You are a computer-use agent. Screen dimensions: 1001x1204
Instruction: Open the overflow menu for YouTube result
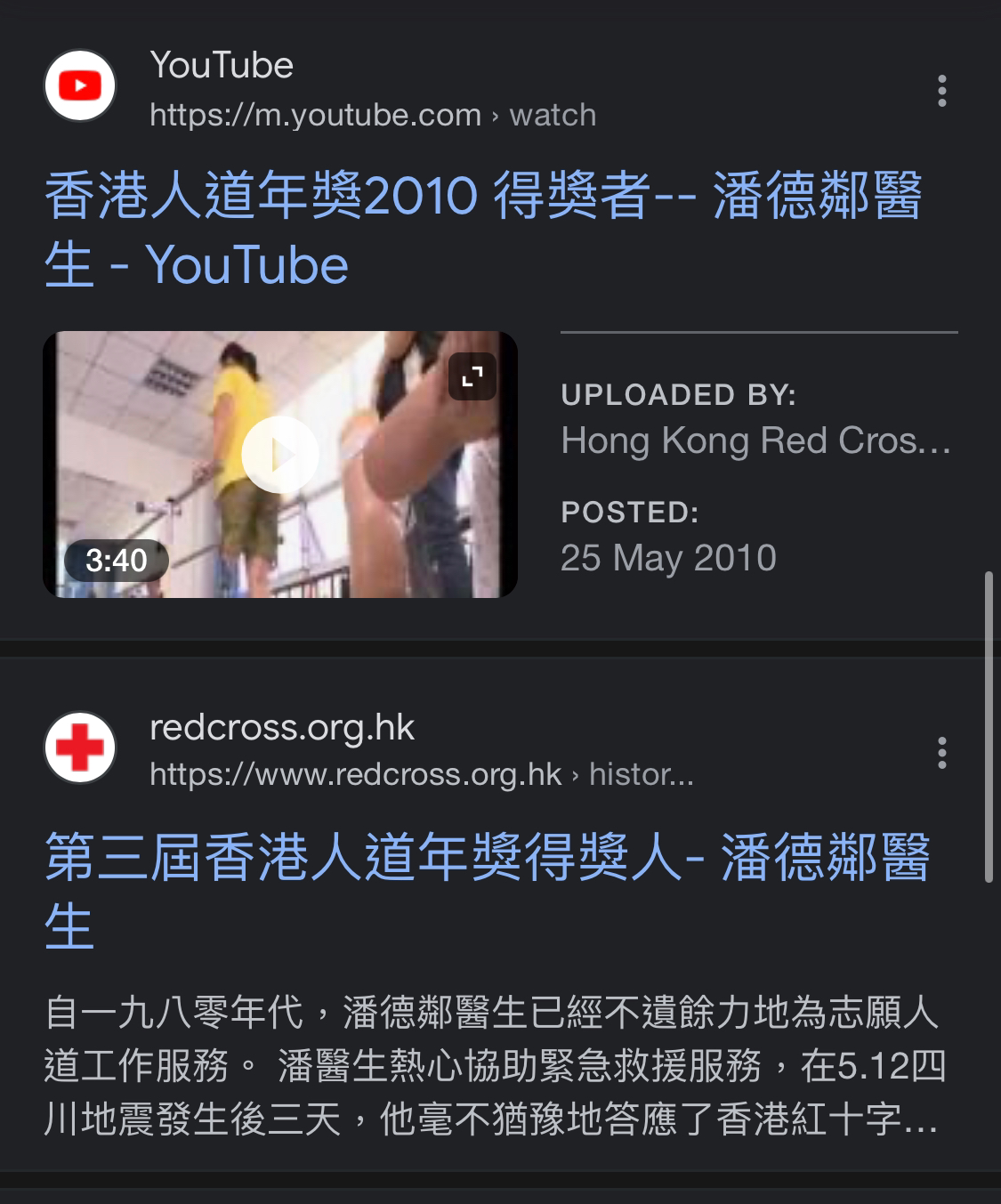point(941,91)
